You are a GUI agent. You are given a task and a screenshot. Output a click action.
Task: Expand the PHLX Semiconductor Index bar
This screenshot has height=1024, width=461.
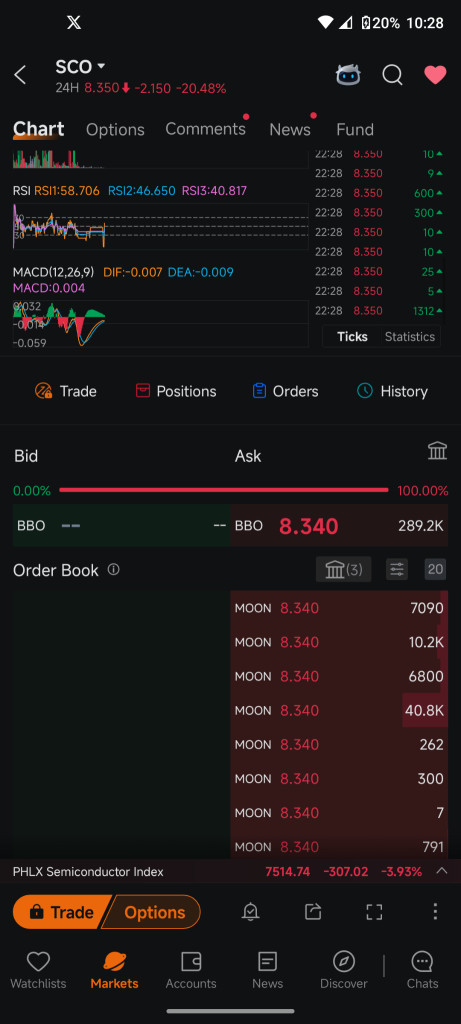pyautogui.click(x=441, y=871)
